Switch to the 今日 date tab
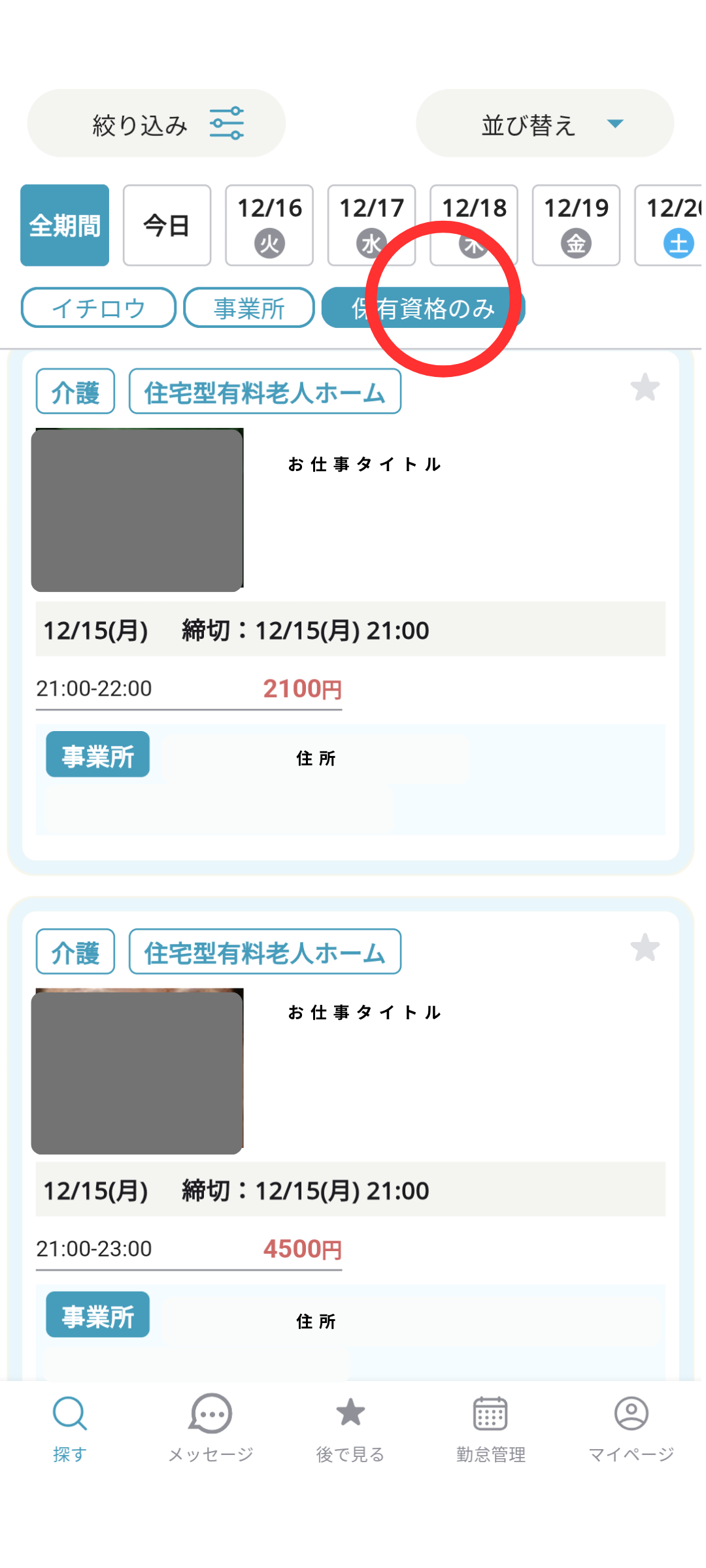 (167, 225)
